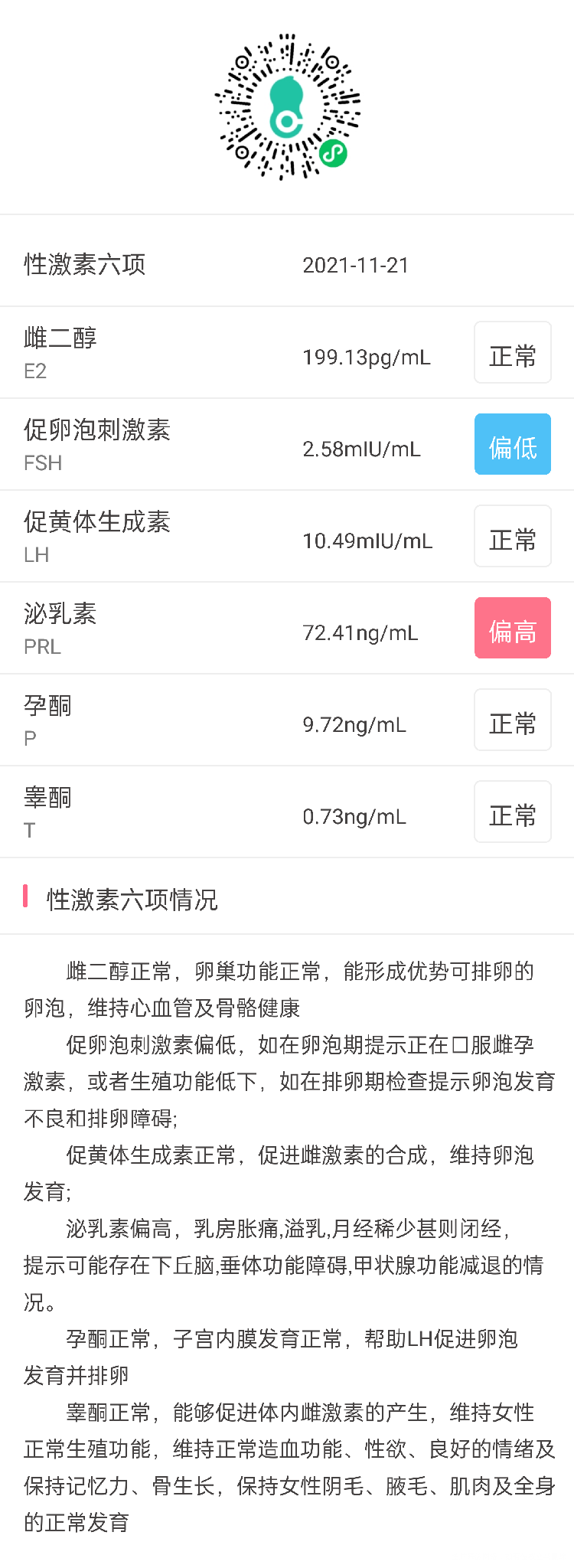
Task: Expand the 孕酮 result row
Action: click(287, 720)
